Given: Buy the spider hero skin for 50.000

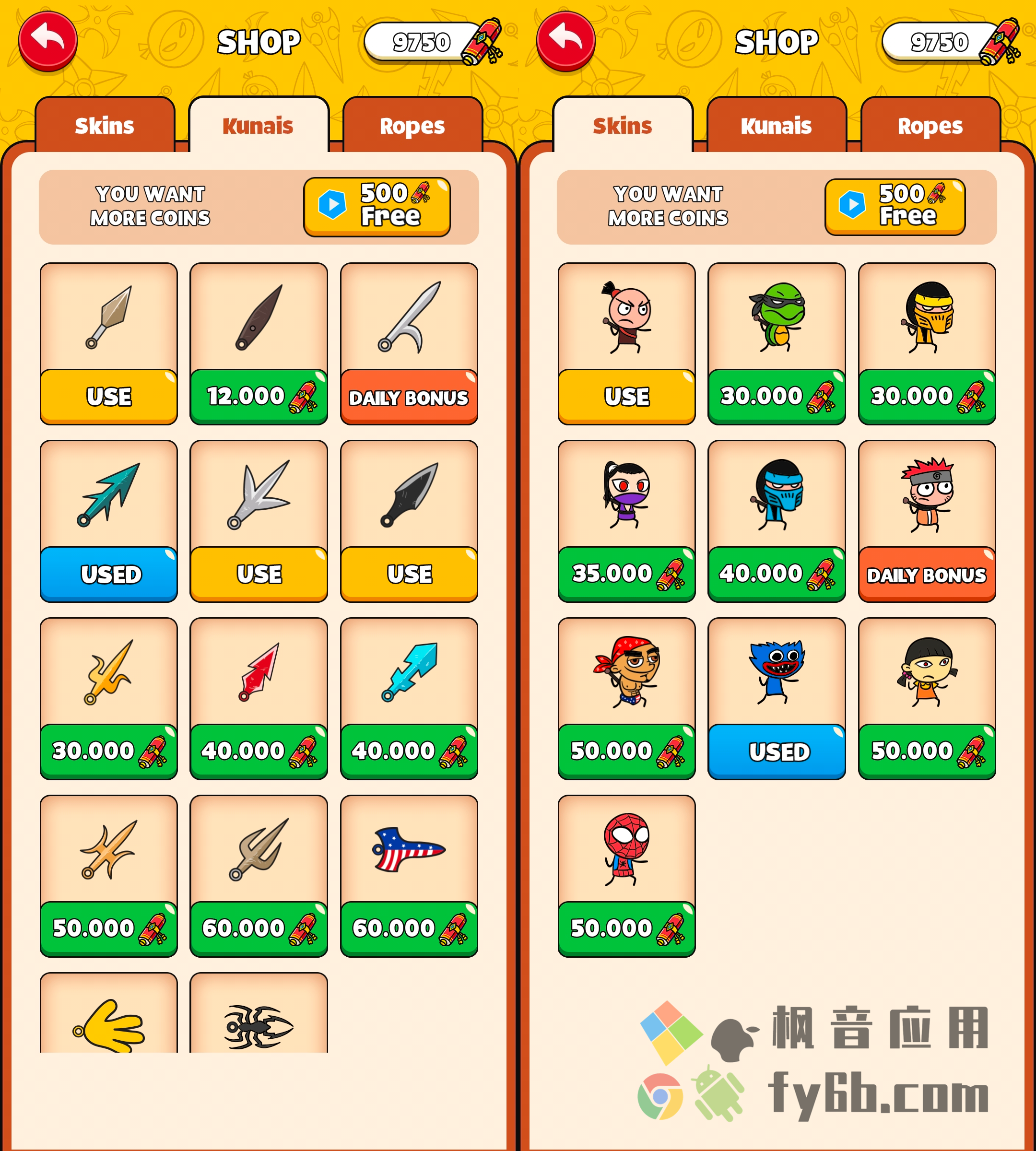Looking at the screenshot, I should pos(626,928).
